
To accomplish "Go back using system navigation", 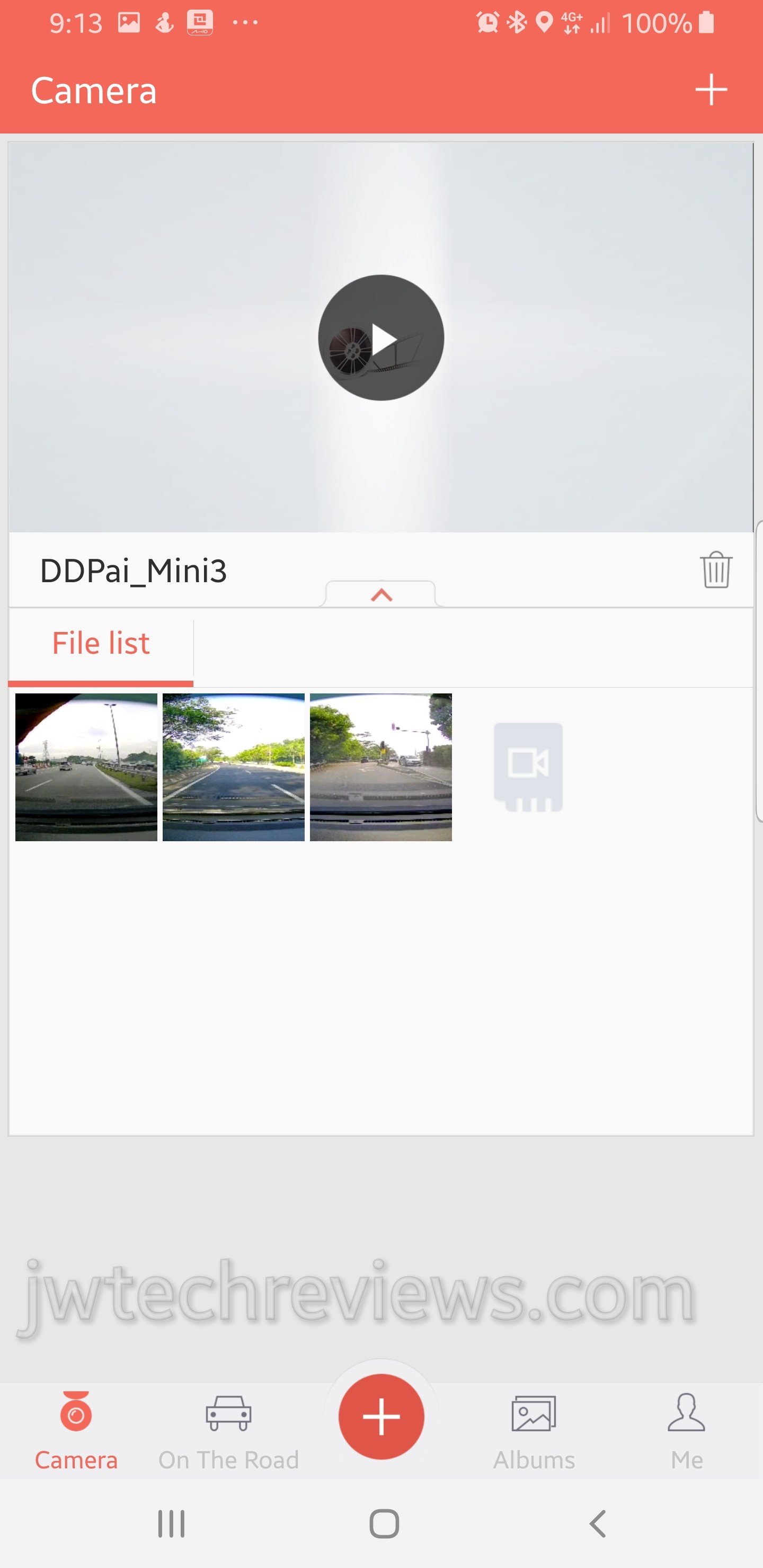I will pyautogui.click(x=598, y=1524).
